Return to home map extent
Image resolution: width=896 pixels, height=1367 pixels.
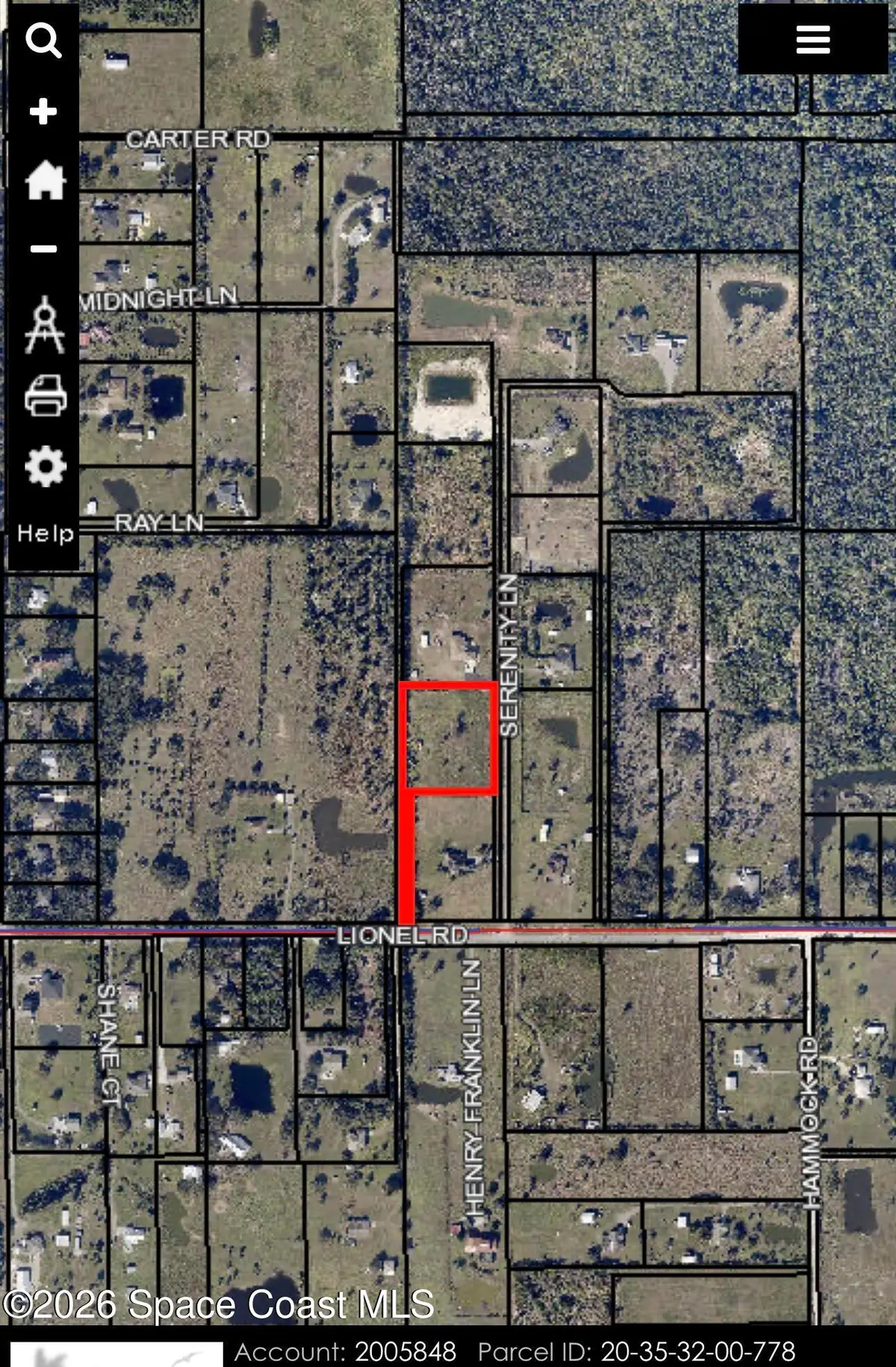pos(43,181)
